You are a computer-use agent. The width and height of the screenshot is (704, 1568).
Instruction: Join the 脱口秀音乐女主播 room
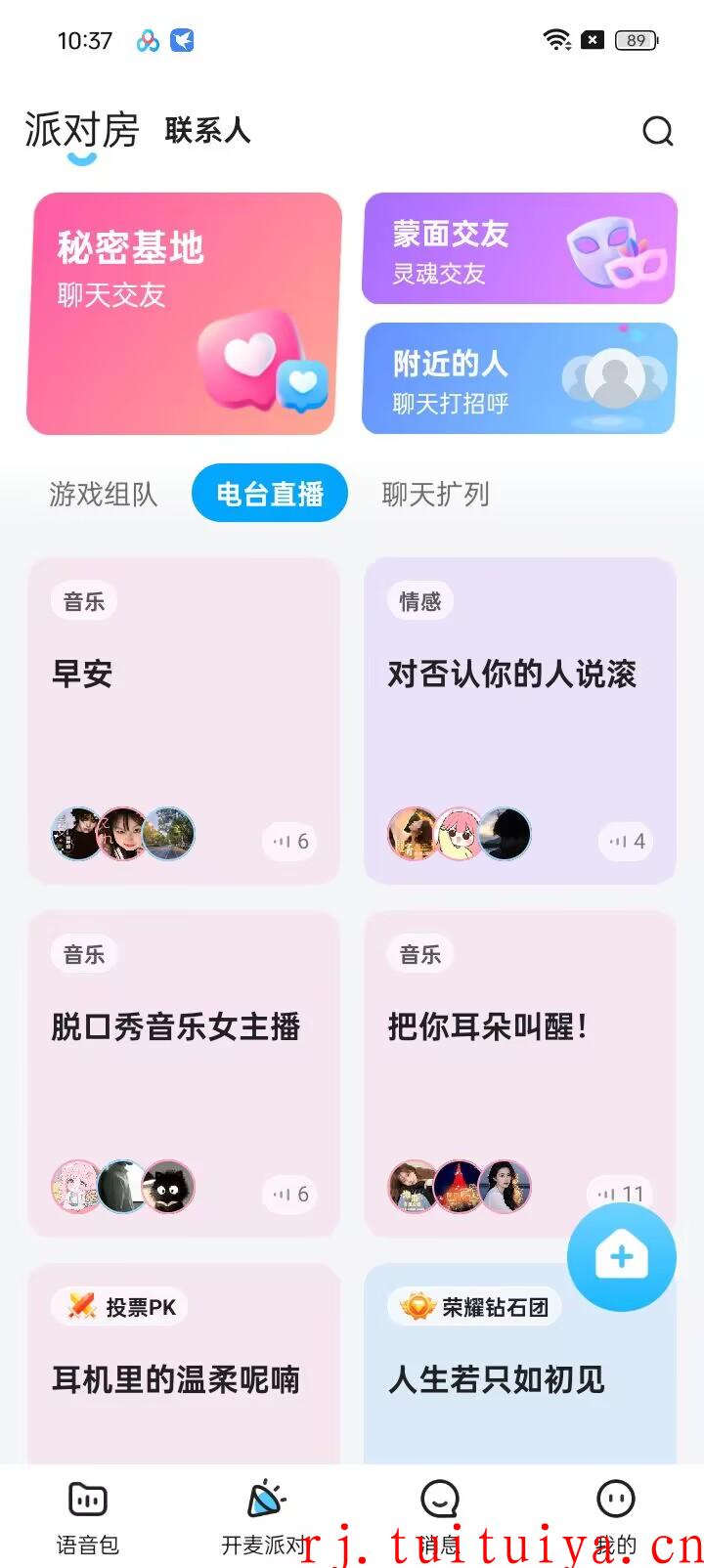pos(184,1073)
